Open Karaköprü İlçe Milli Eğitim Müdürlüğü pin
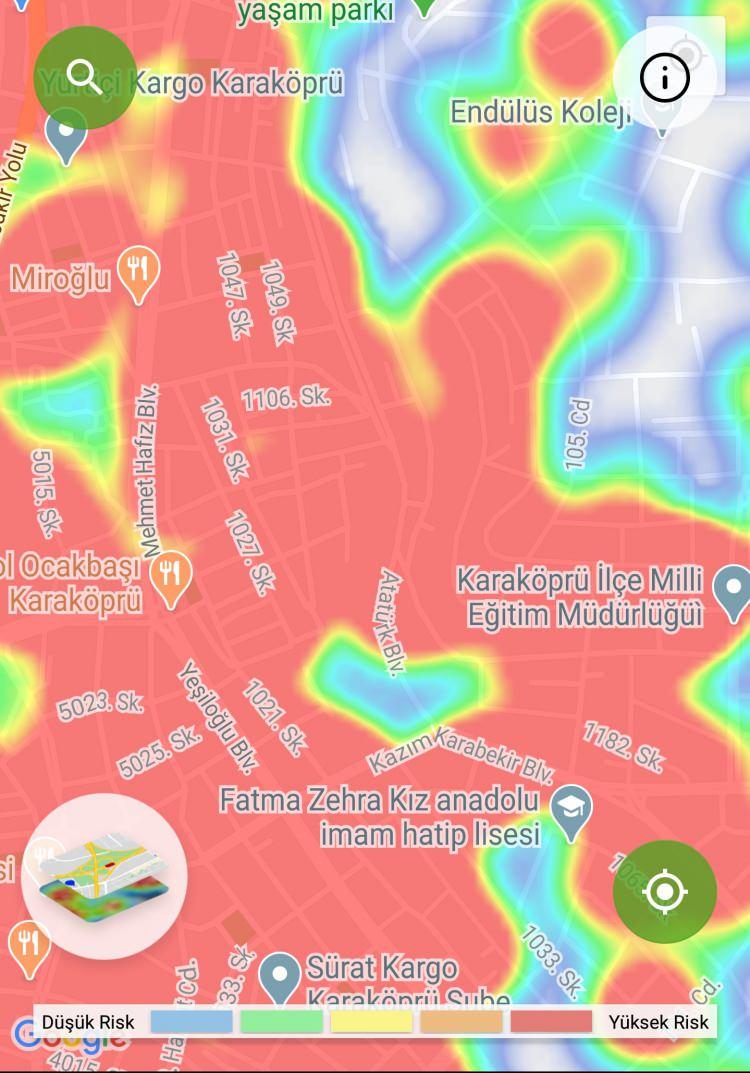The height and width of the screenshot is (1073, 750). (733, 589)
